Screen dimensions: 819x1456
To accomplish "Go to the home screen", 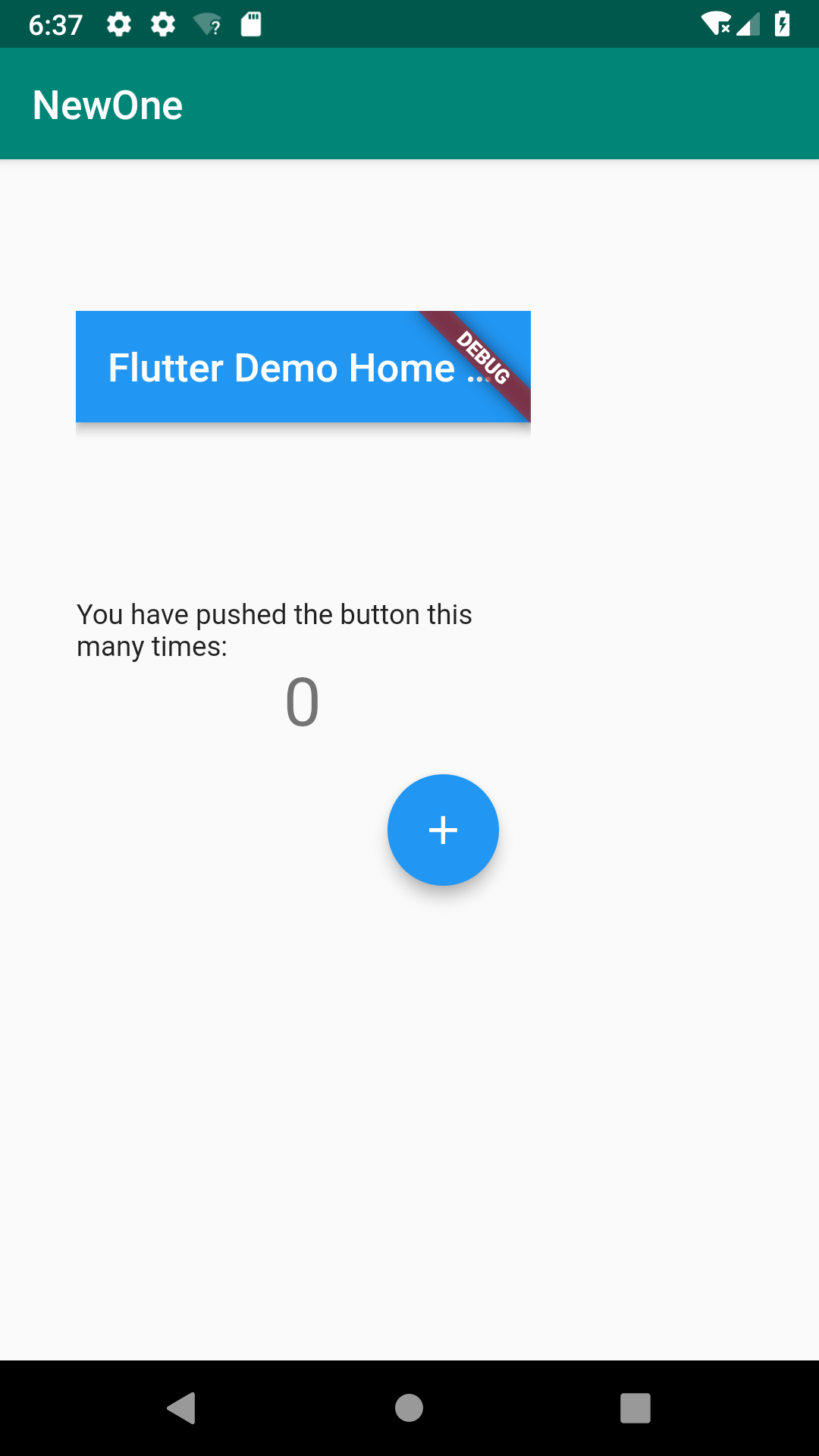I will click(409, 1408).
